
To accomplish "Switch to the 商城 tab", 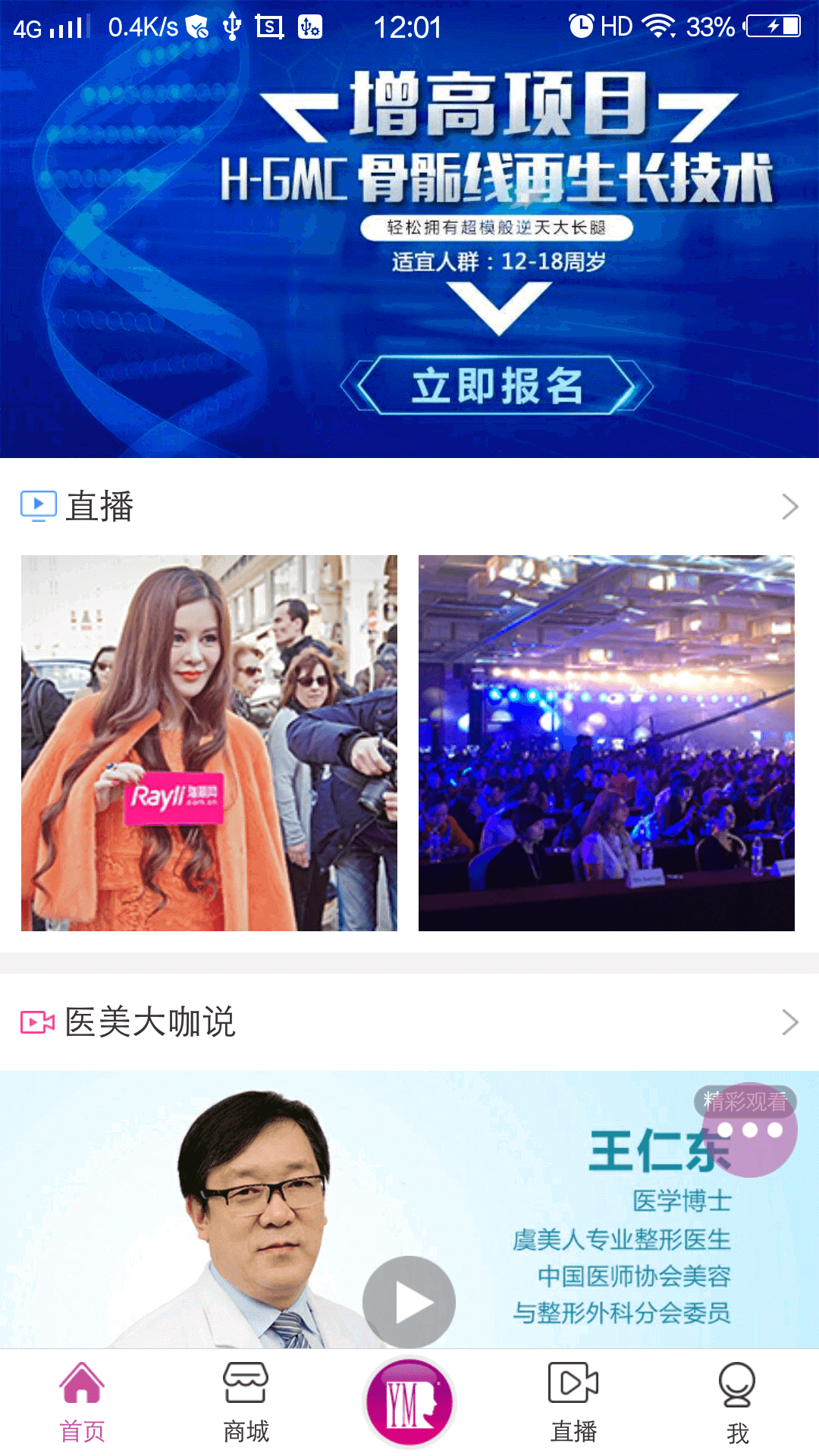I will 246,1401.
